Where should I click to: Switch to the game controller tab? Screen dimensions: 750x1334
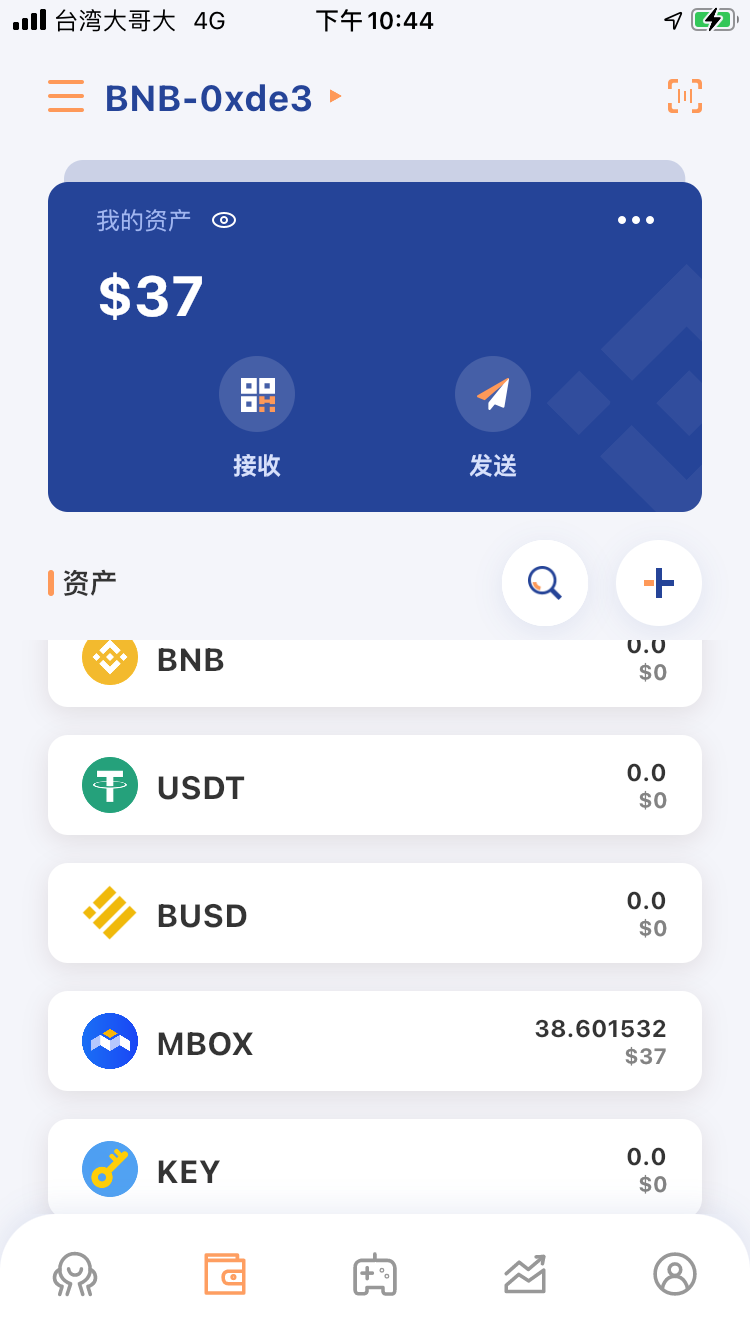pos(375,1274)
